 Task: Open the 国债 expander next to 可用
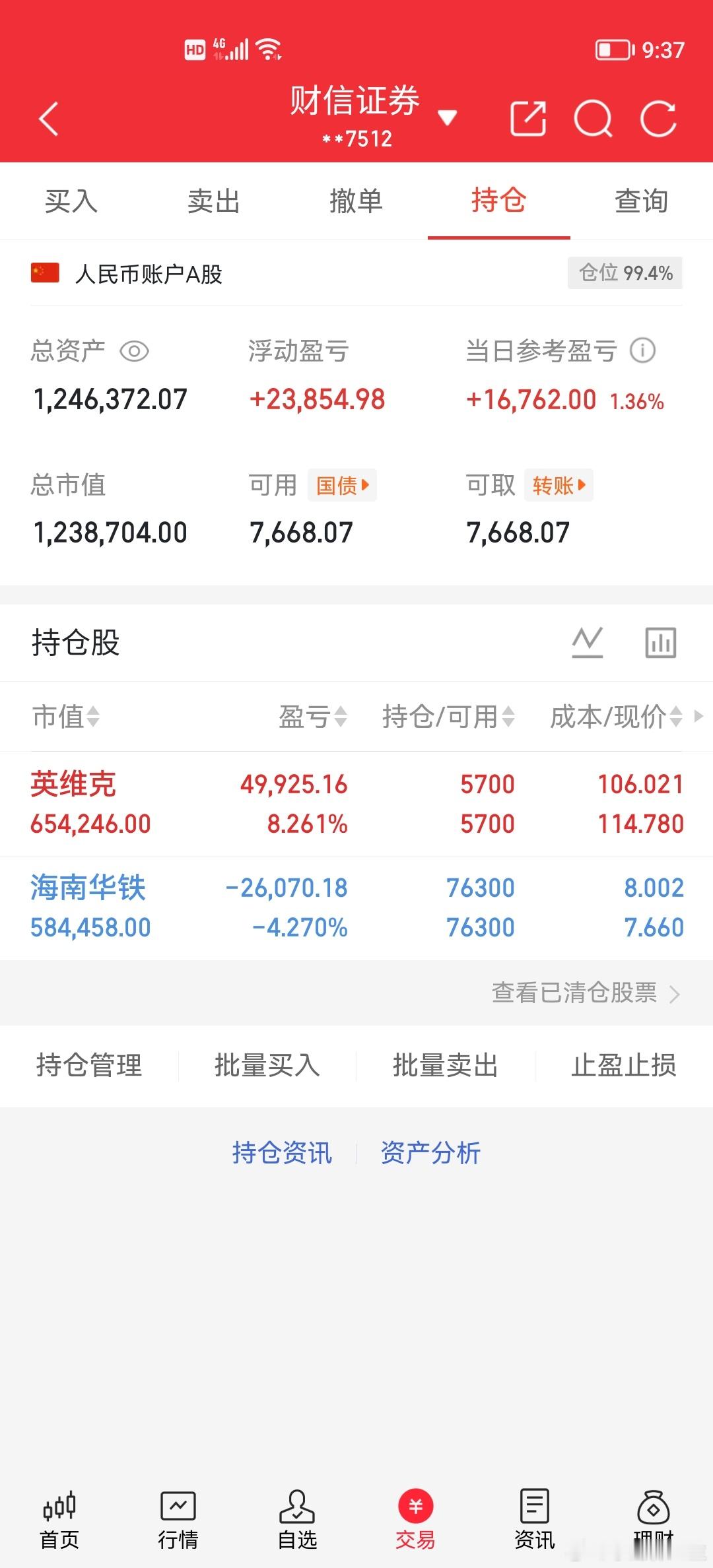click(x=341, y=485)
